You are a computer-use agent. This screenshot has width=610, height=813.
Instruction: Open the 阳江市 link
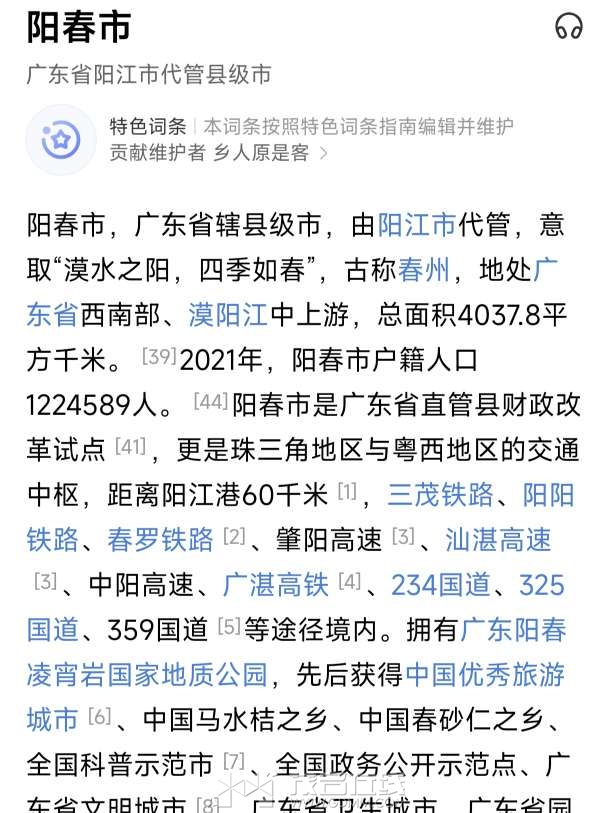tap(417, 225)
